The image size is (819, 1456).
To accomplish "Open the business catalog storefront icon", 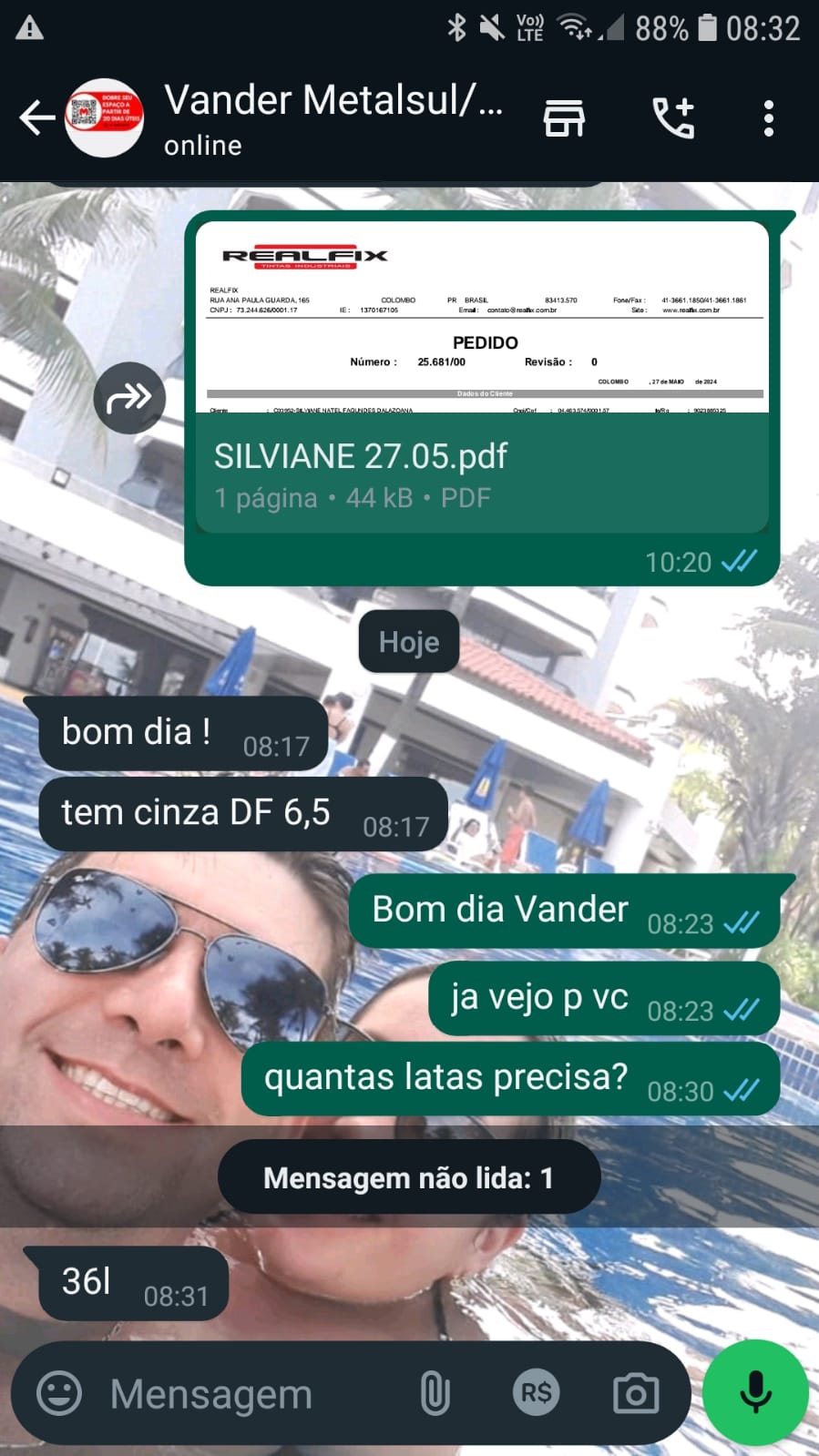I will tap(564, 118).
